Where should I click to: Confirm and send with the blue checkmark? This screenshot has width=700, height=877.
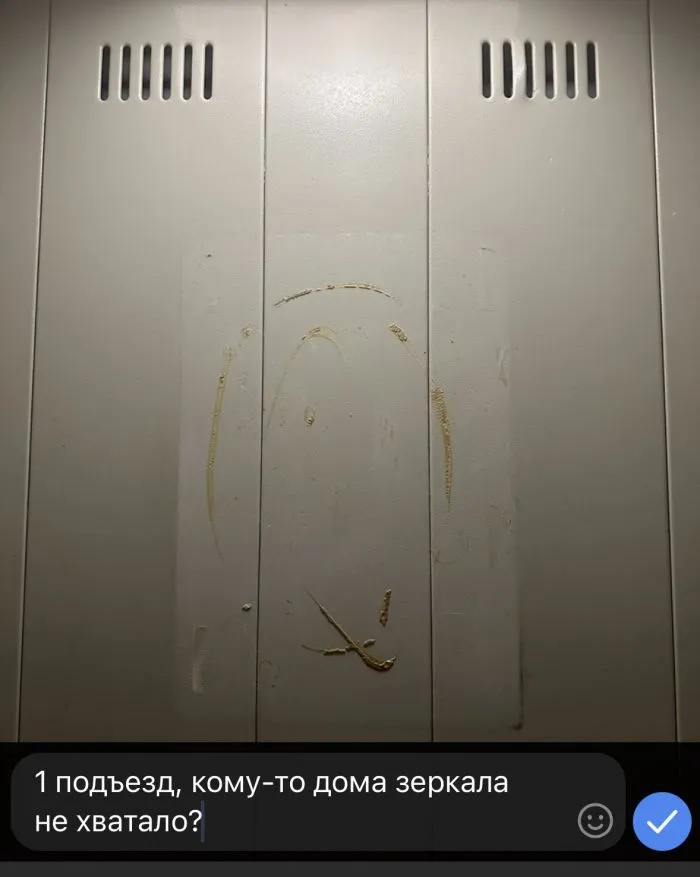(662, 821)
